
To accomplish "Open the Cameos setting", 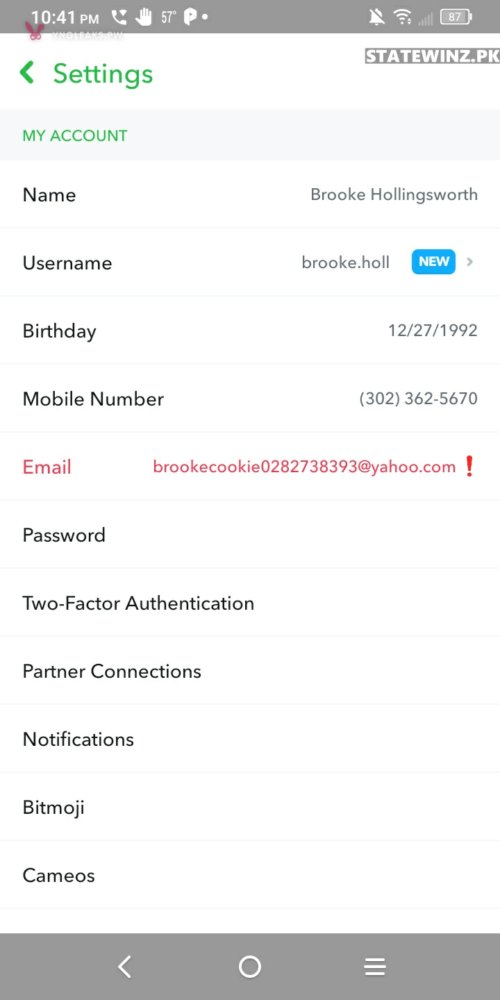I will coord(250,875).
